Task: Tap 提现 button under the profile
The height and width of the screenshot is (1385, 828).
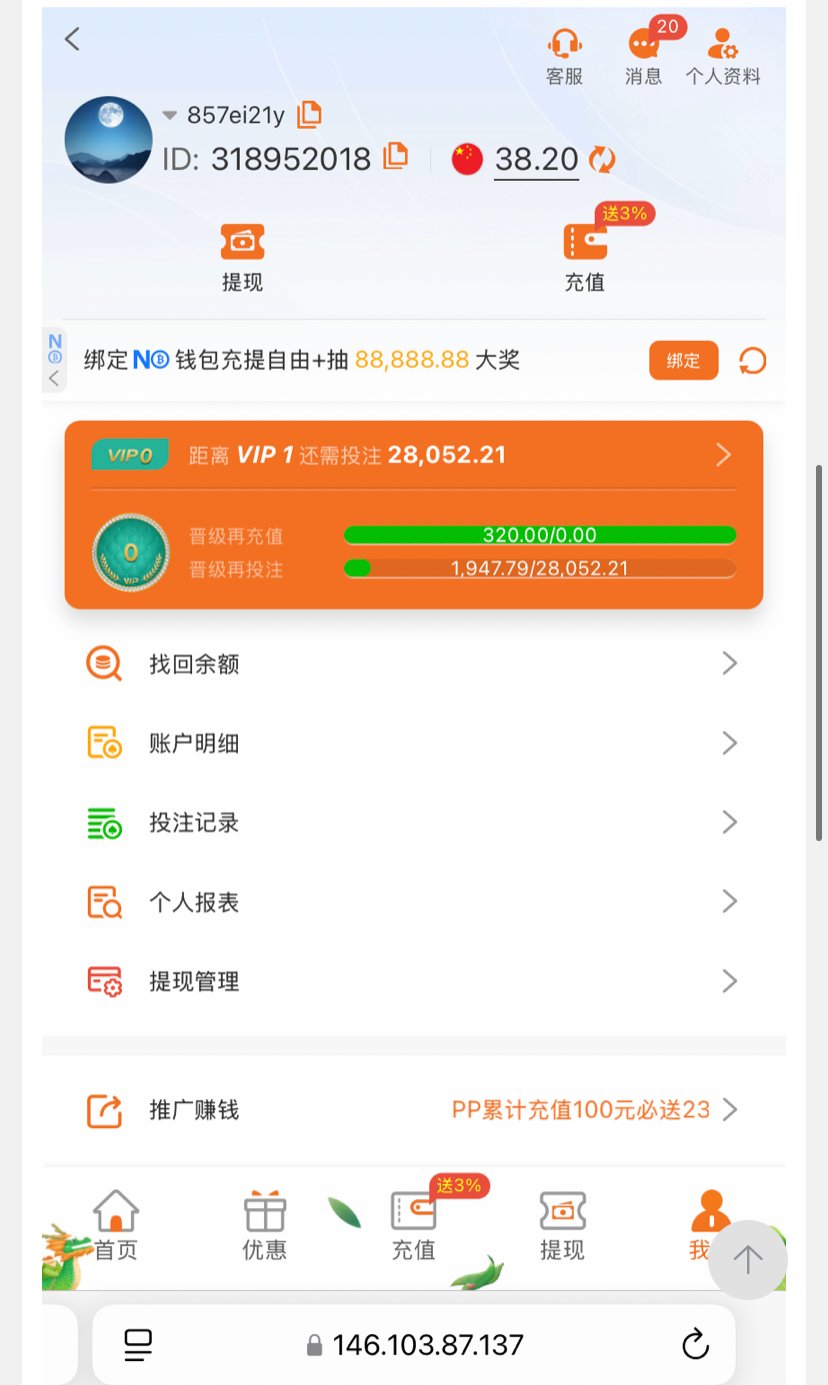Action: [242, 258]
